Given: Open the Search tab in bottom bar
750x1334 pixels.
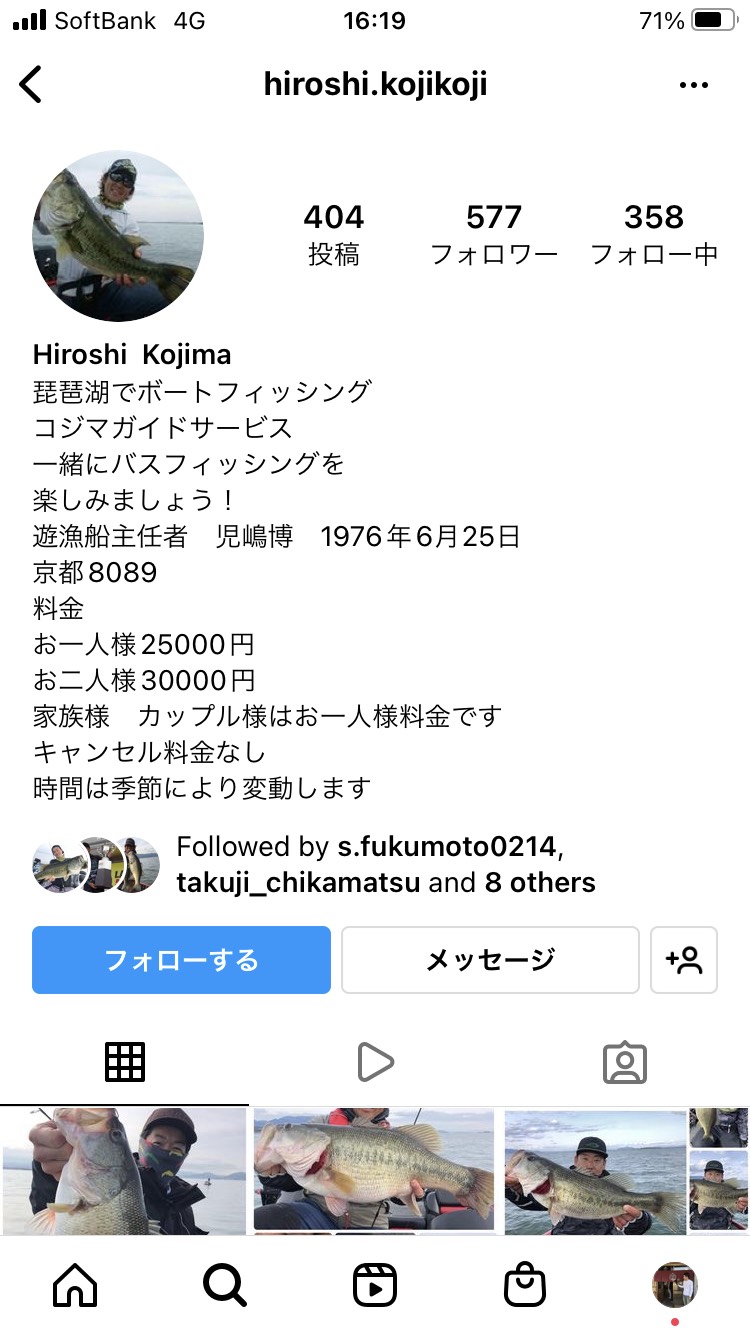Looking at the screenshot, I should (x=225, y=1285).
